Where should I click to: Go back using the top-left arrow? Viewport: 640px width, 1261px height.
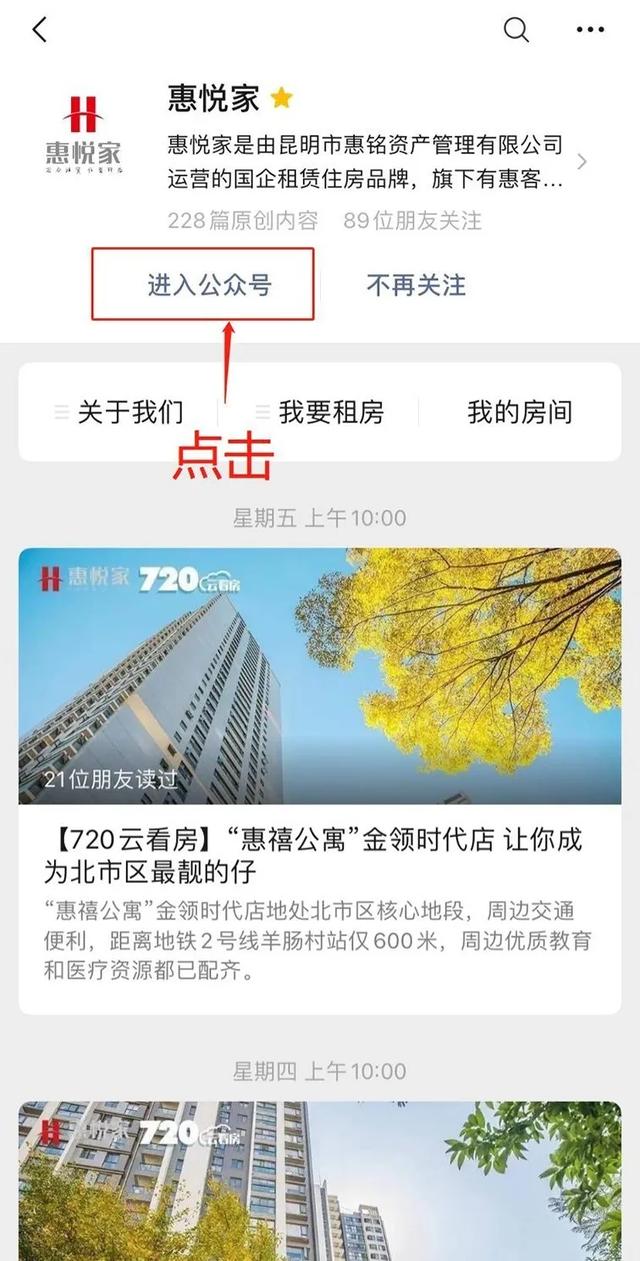point(40,30)
